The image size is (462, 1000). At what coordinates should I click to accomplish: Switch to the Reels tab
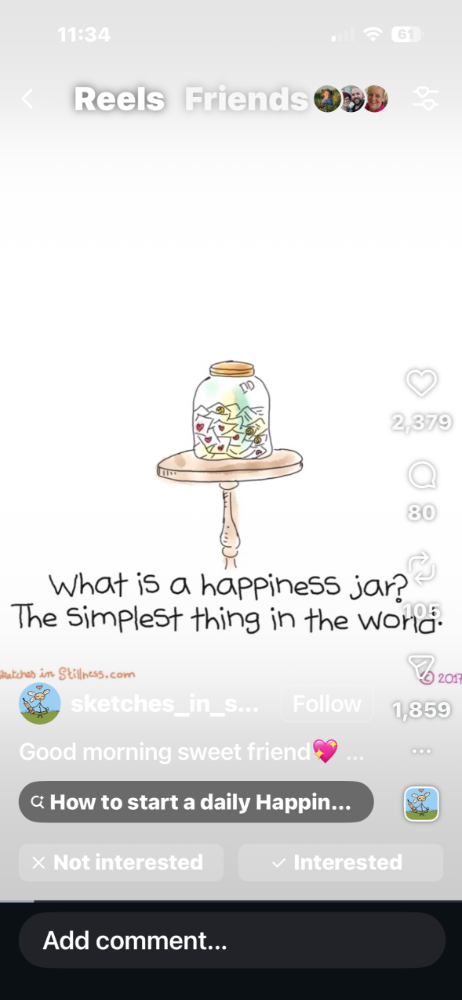click(x=119, y=99)
